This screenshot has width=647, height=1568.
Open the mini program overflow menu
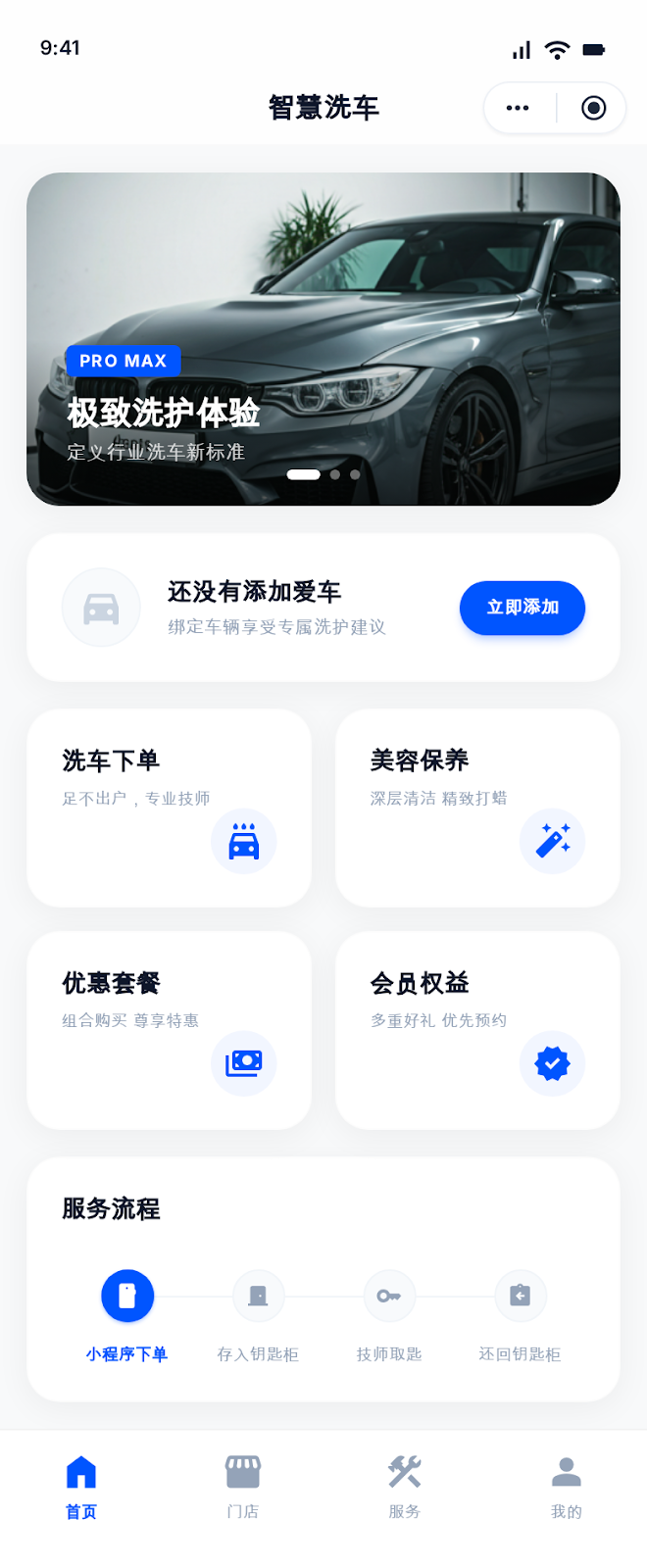coord(518,108)
